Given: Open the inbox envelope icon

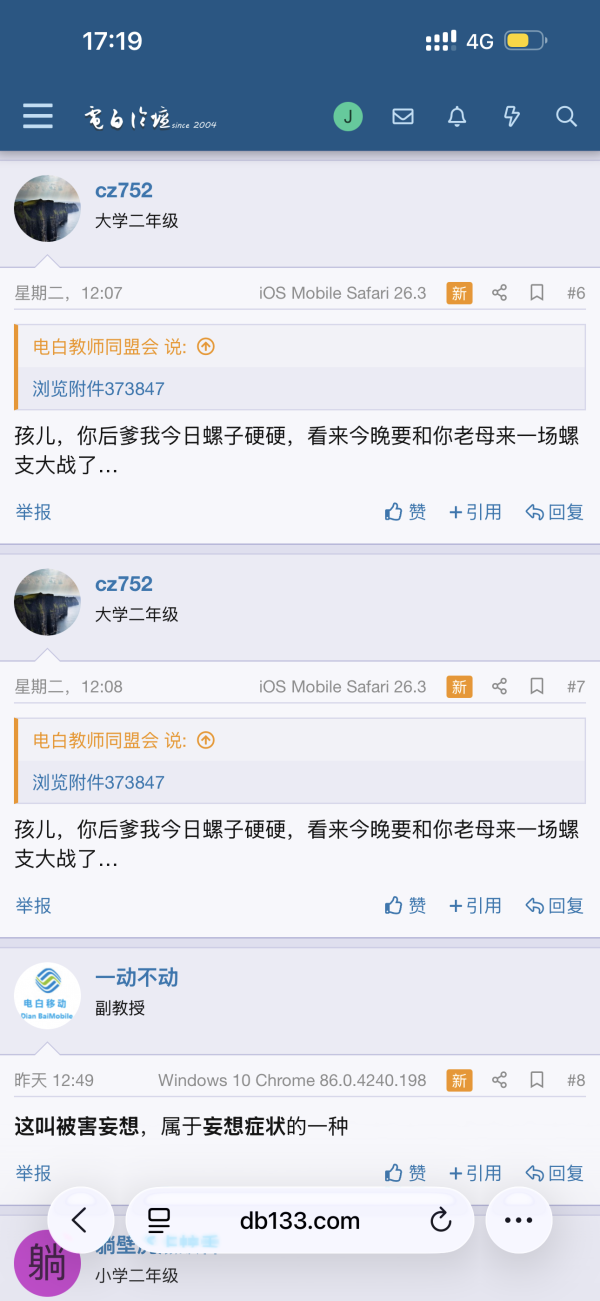Looking at the screenshot, I should [x=403, y=116].
